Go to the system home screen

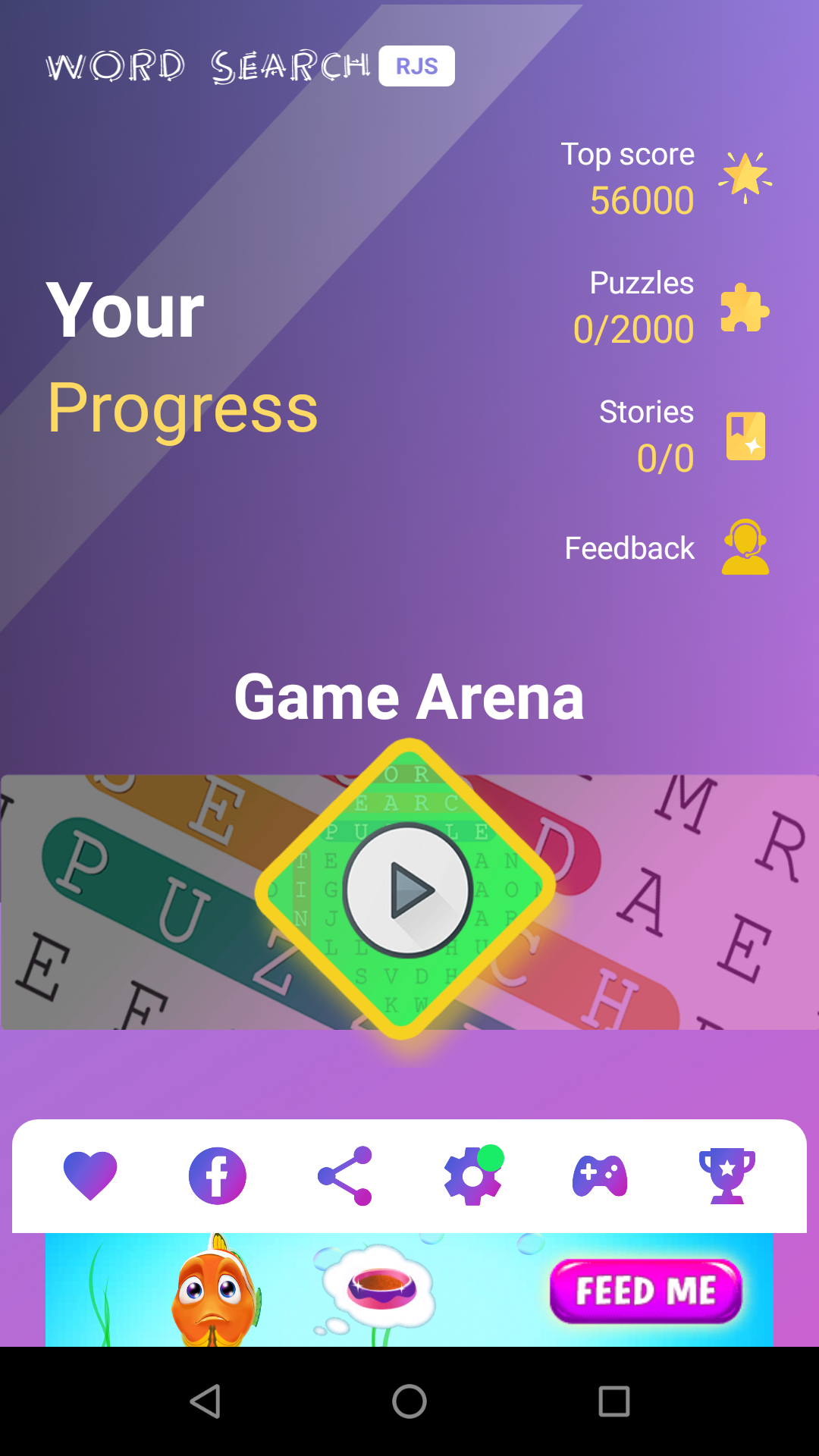click(x=409, y=1401)
